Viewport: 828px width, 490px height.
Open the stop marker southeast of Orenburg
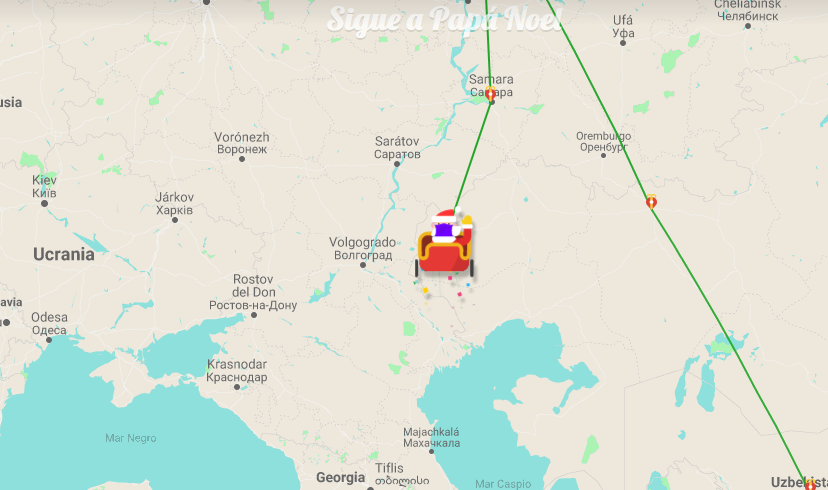tap(652, 201)
